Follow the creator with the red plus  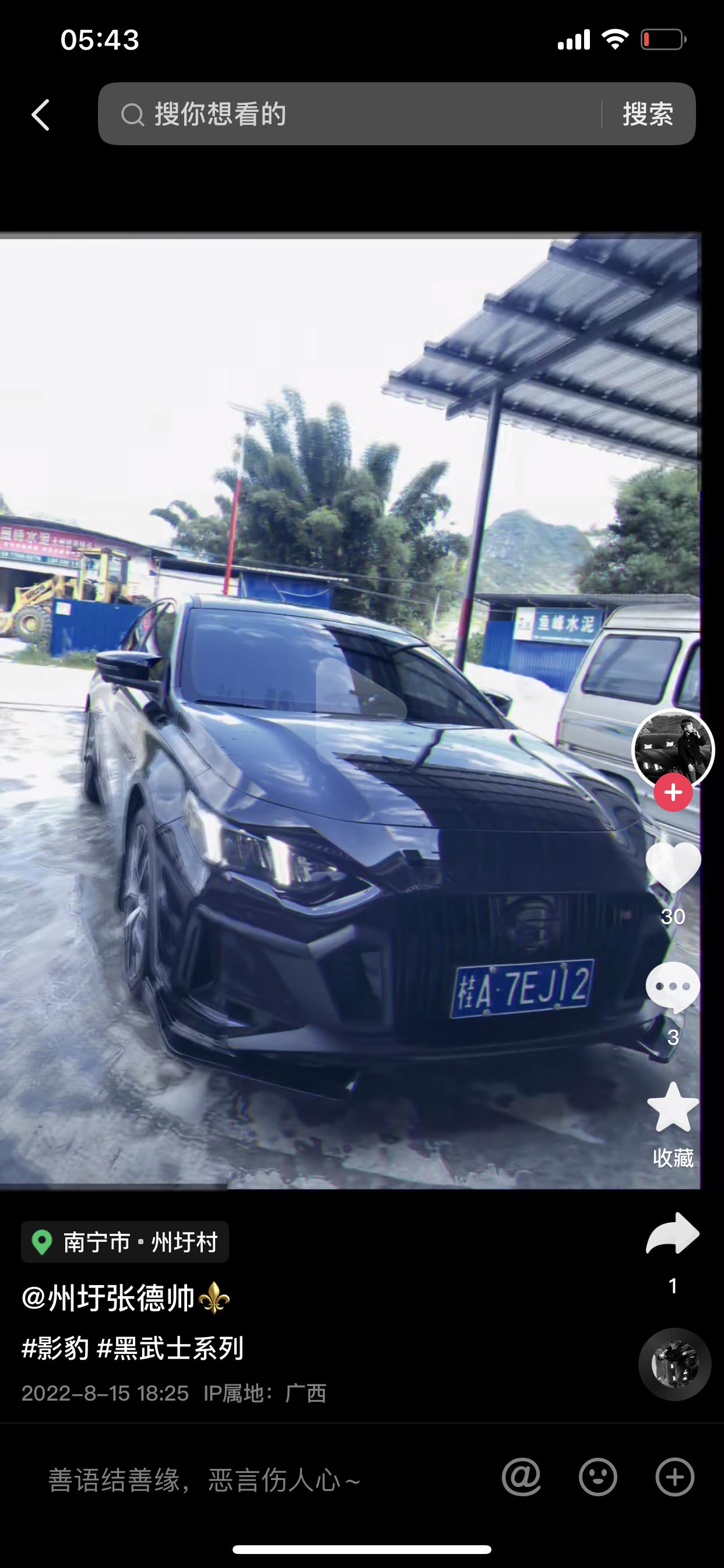(672, 792)
